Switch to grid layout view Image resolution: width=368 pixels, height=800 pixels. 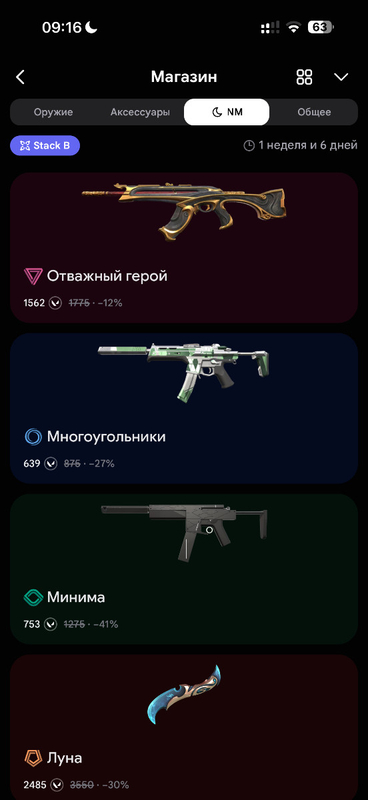pyautogui.click(x=304, y=77)
